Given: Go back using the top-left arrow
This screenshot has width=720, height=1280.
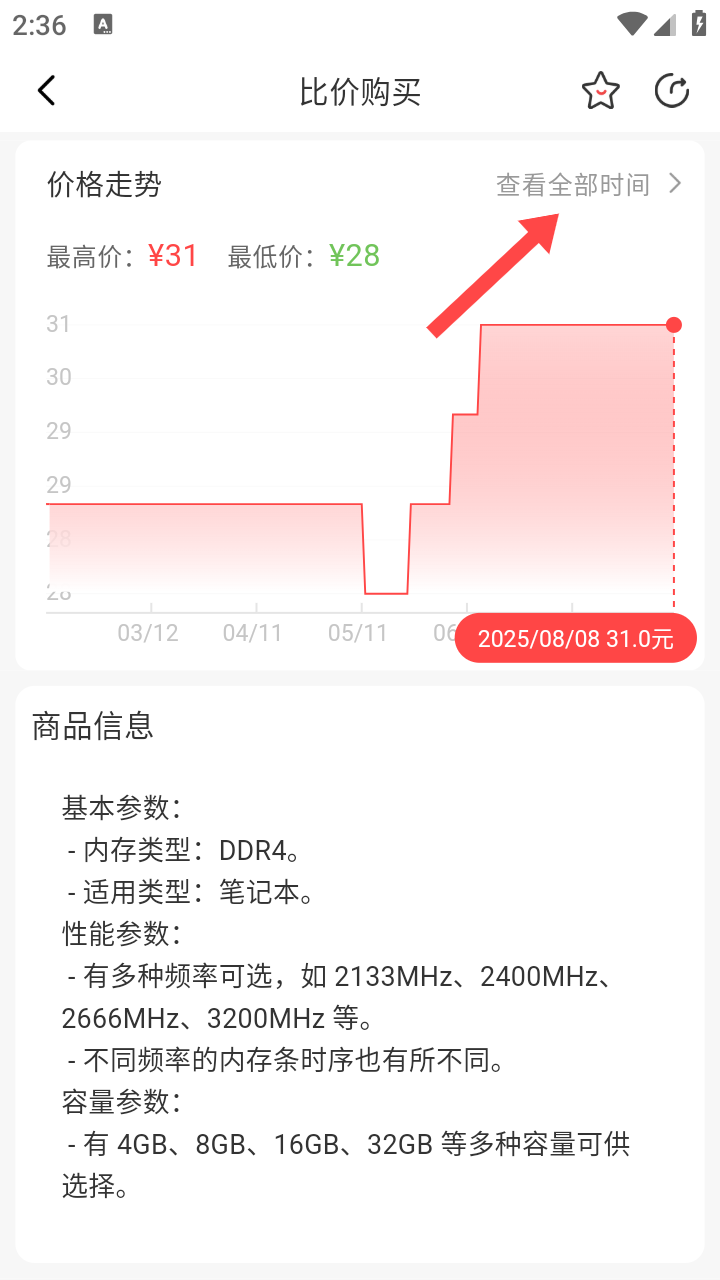Looking at the screenshot, I should coord(46,91).
